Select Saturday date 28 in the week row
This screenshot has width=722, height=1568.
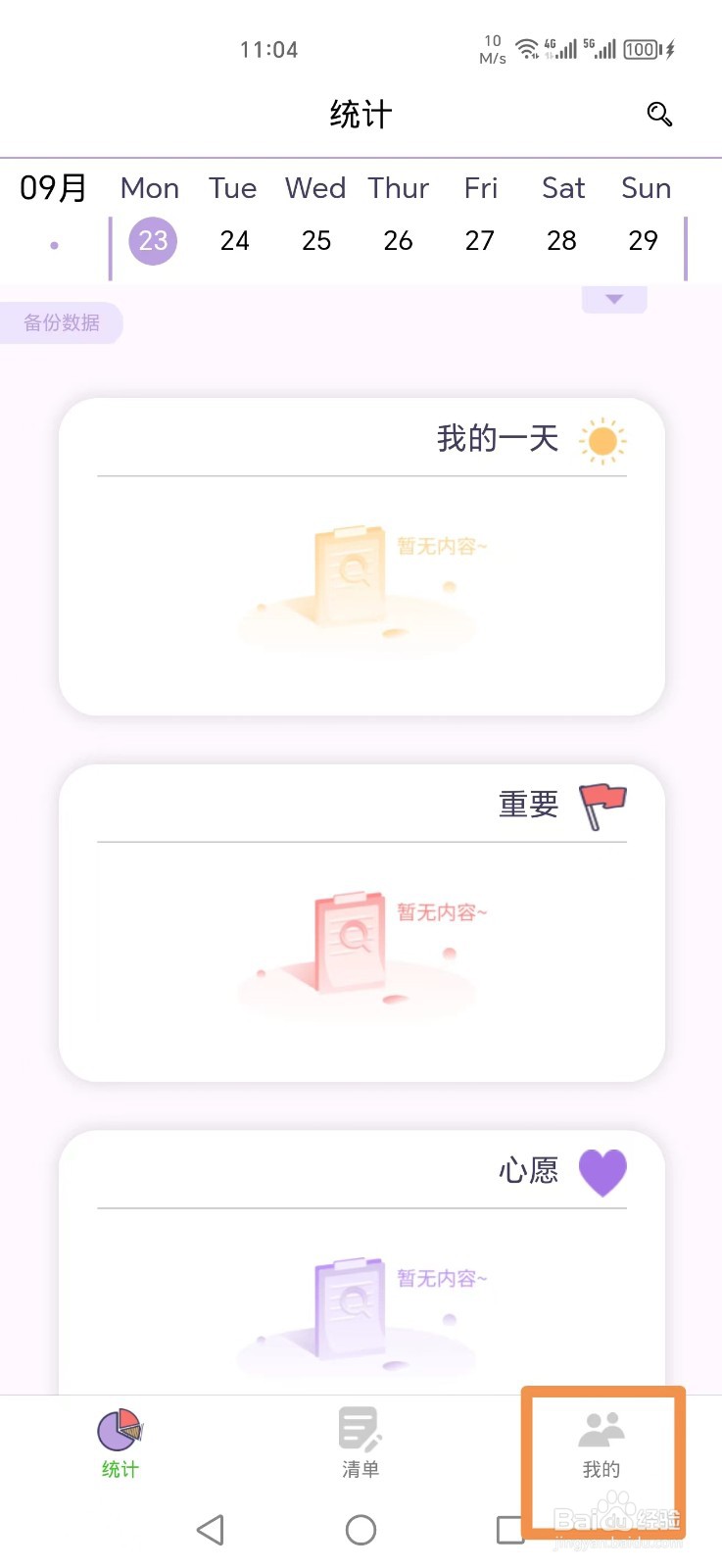(x=561, y=240)
